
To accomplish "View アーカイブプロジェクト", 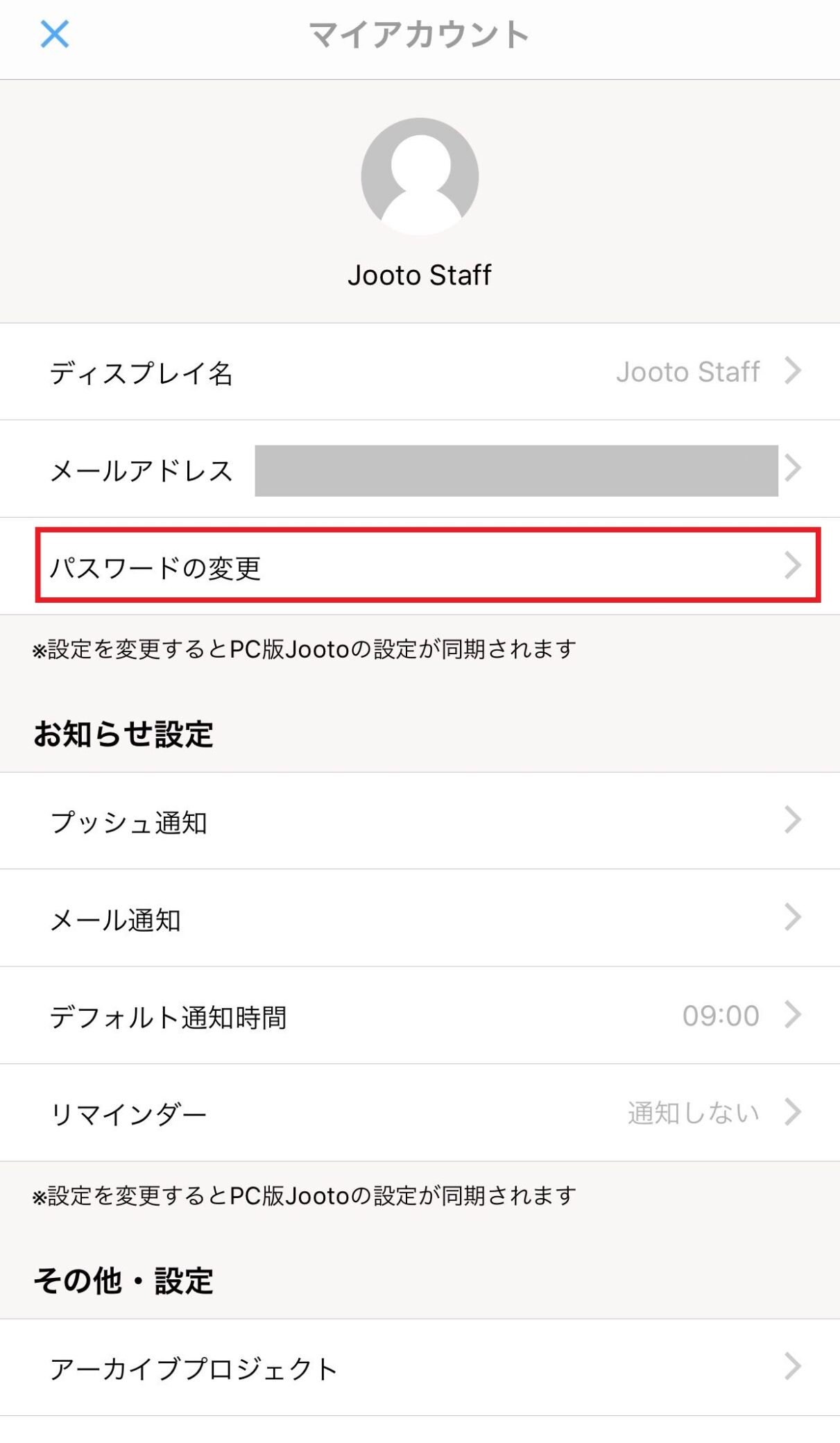I will (420, 1367).
